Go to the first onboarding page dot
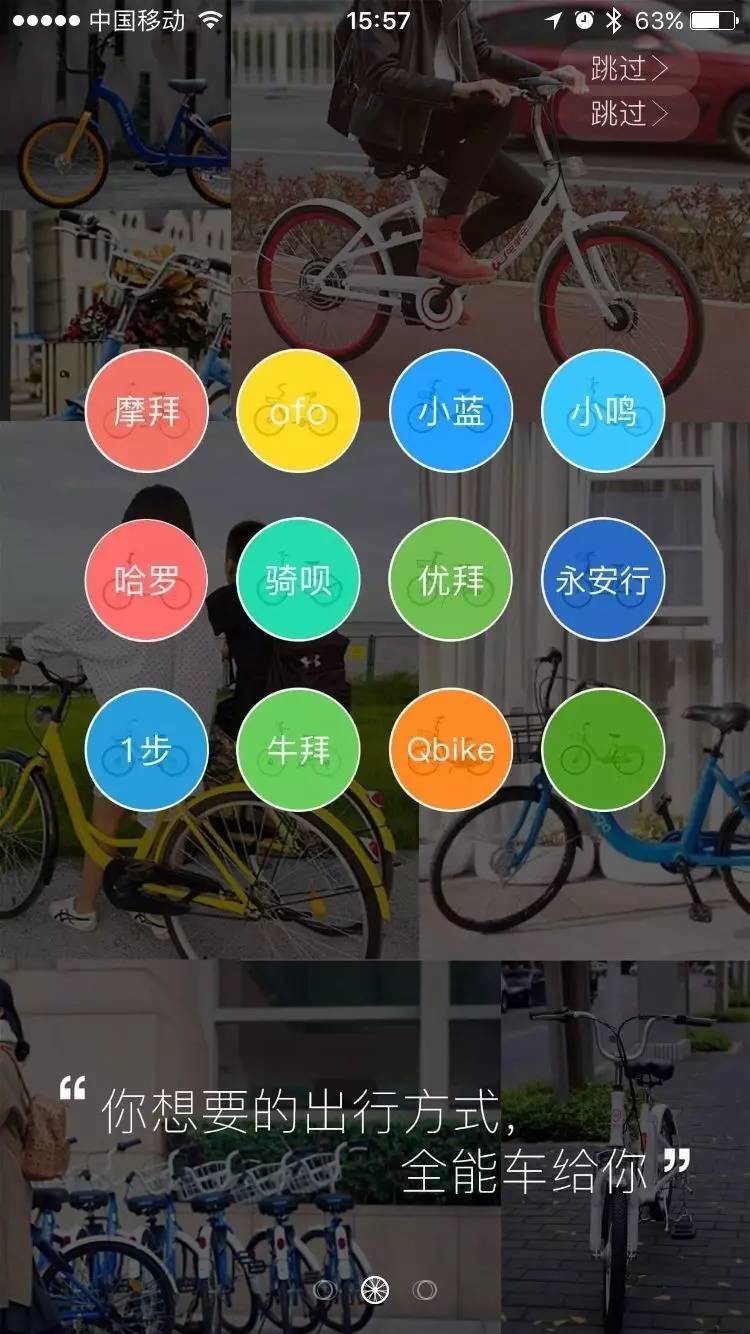Image resolution: width=750 pixels, height=1334 pixels. point(325,1290)
